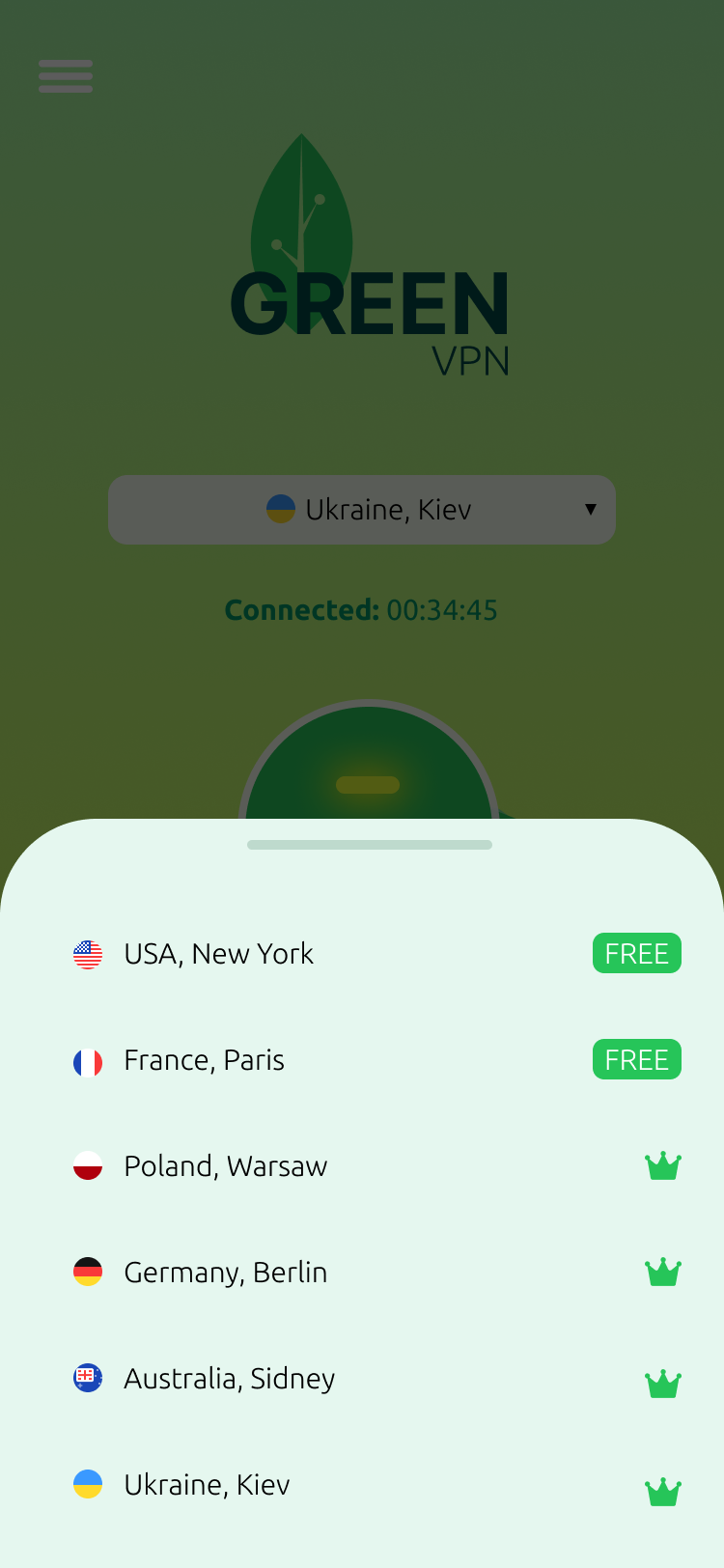Connect to Germany, Berlin server
The height and width of the screenshot is (1568, 724).
(226, 1273)
